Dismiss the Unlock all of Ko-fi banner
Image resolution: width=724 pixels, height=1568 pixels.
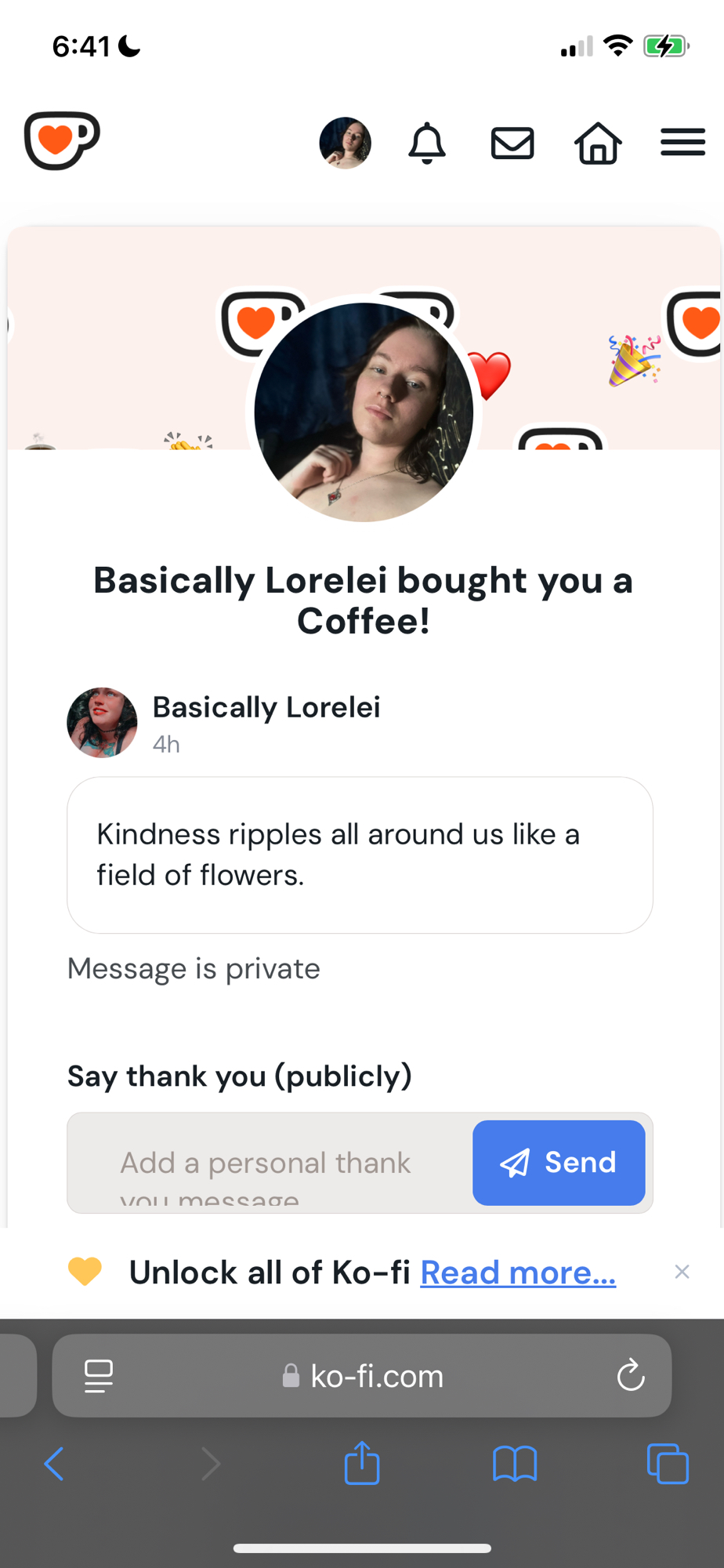[x=682, y=1272]
